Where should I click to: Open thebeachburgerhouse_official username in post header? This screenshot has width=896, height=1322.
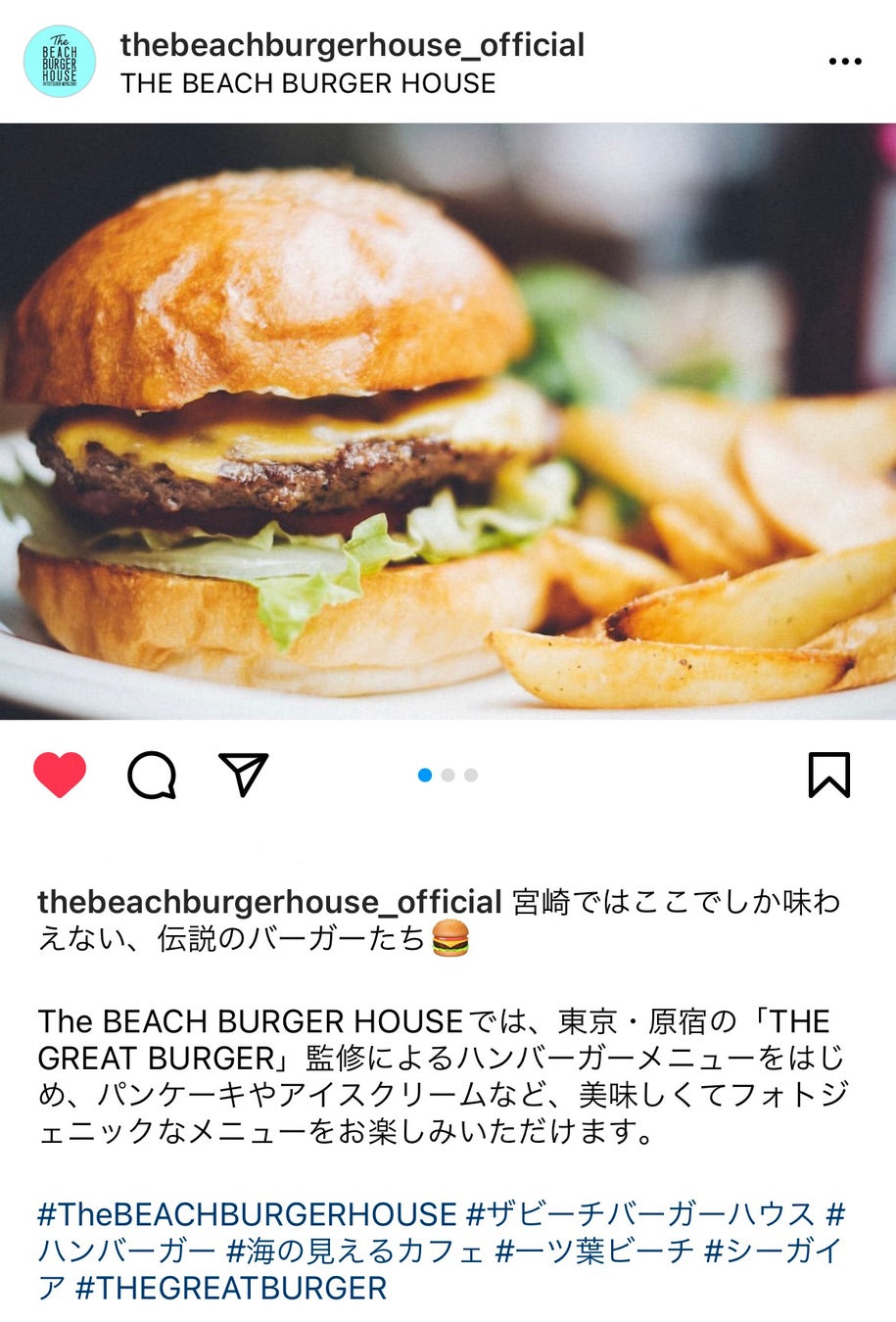(x=352, y=45)
